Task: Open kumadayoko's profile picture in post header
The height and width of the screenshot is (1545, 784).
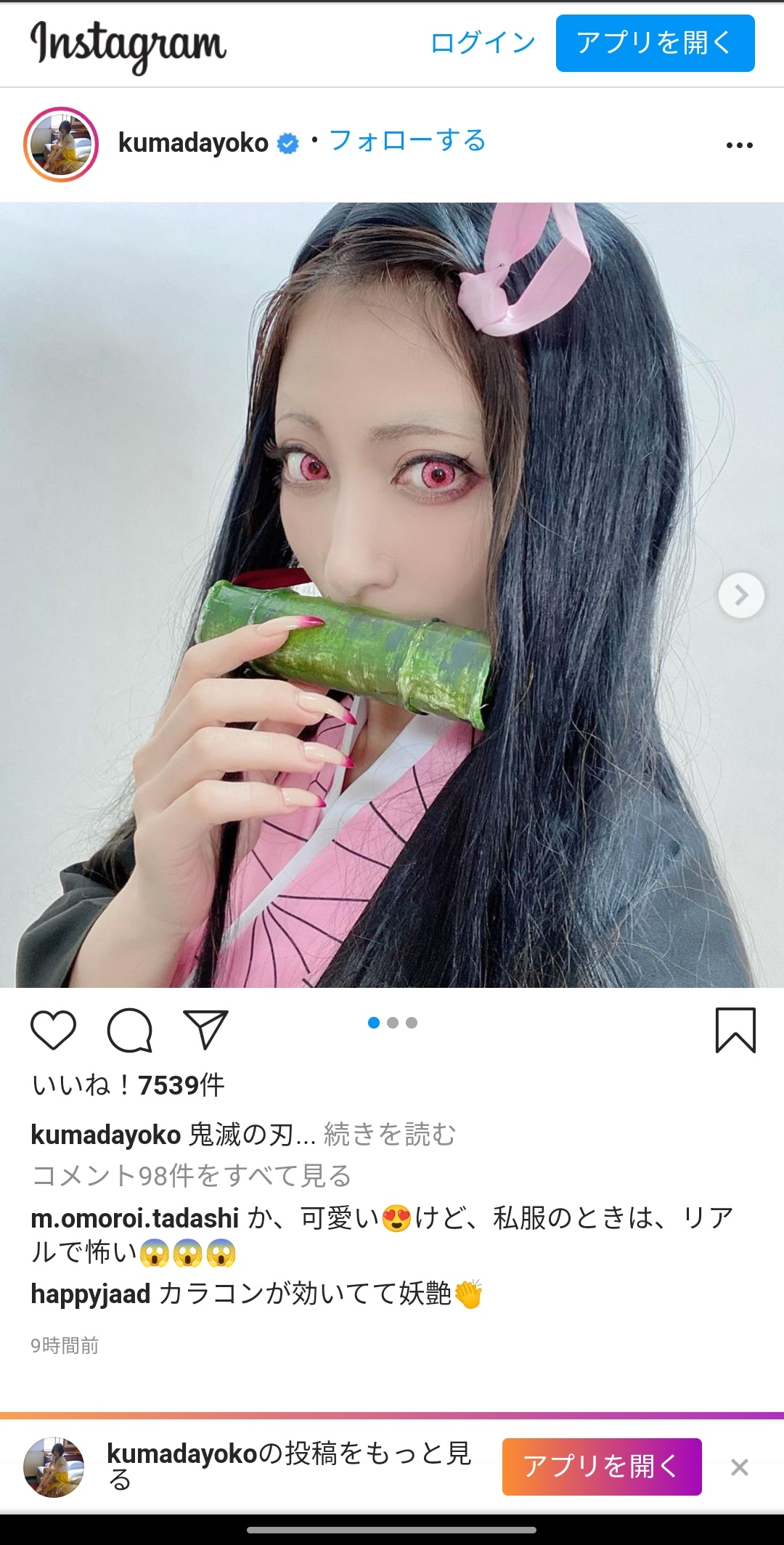Action: [x=61, y=144]
